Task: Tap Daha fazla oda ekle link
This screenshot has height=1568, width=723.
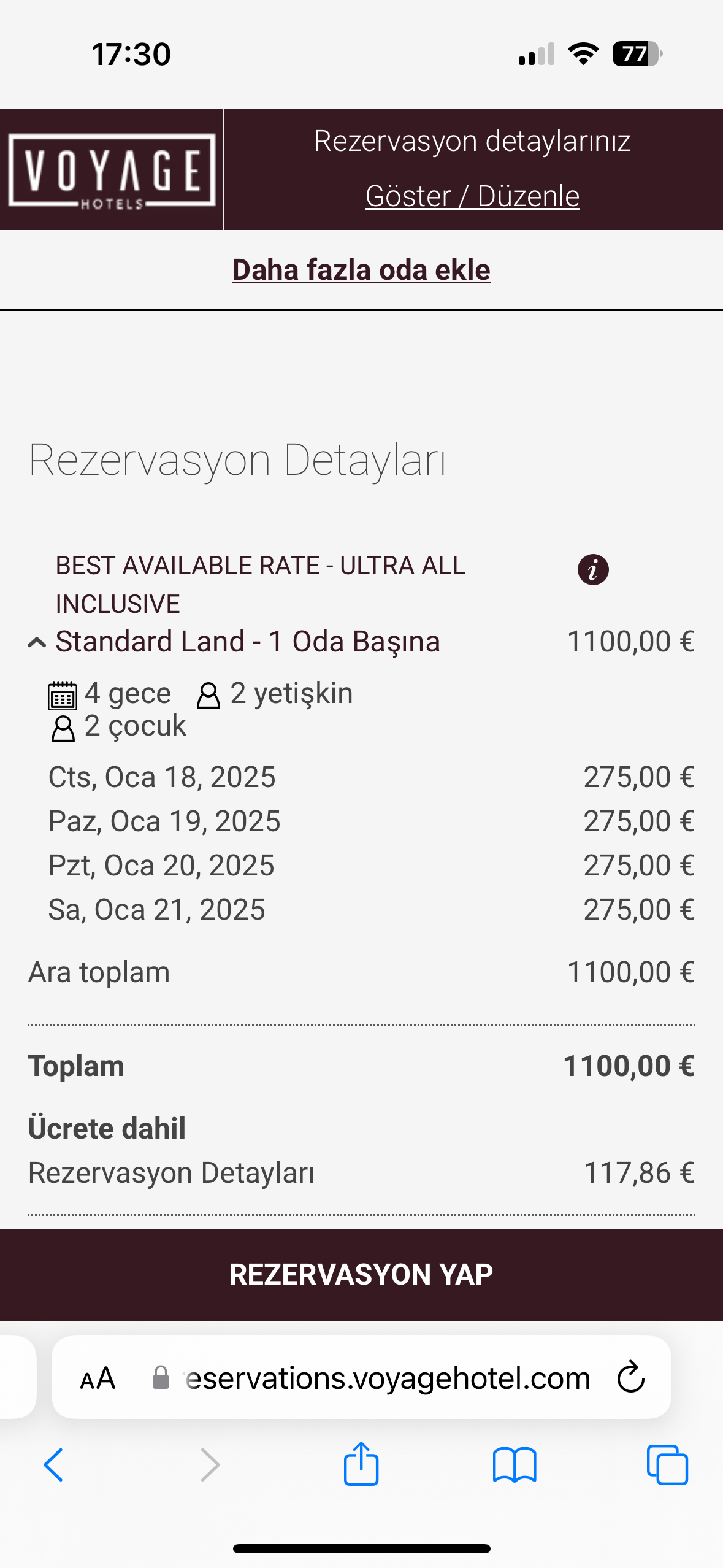Action: [x=361, y=270]
